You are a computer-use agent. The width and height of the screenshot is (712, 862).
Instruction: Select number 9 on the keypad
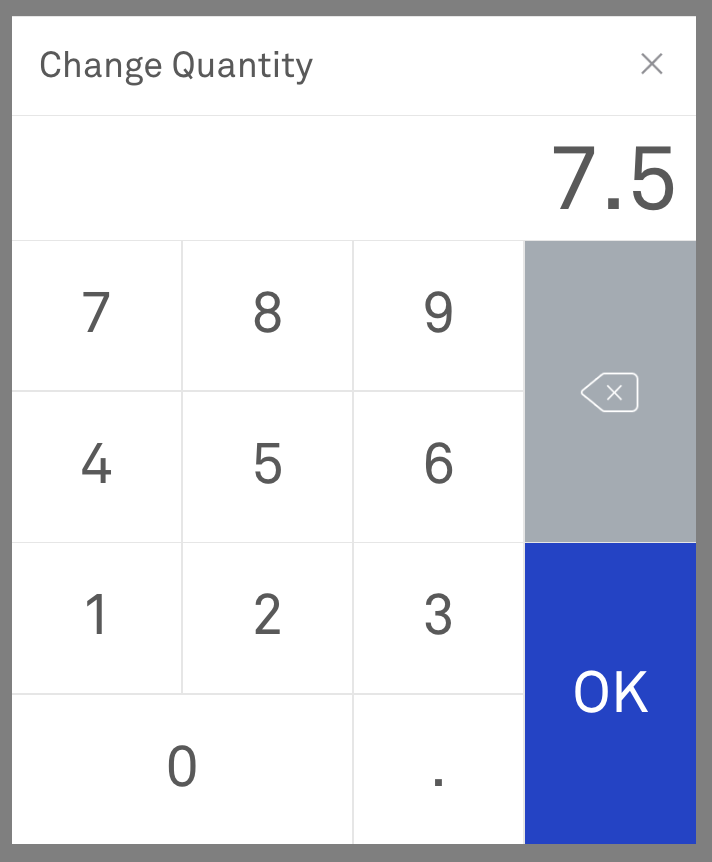point(438,315)
